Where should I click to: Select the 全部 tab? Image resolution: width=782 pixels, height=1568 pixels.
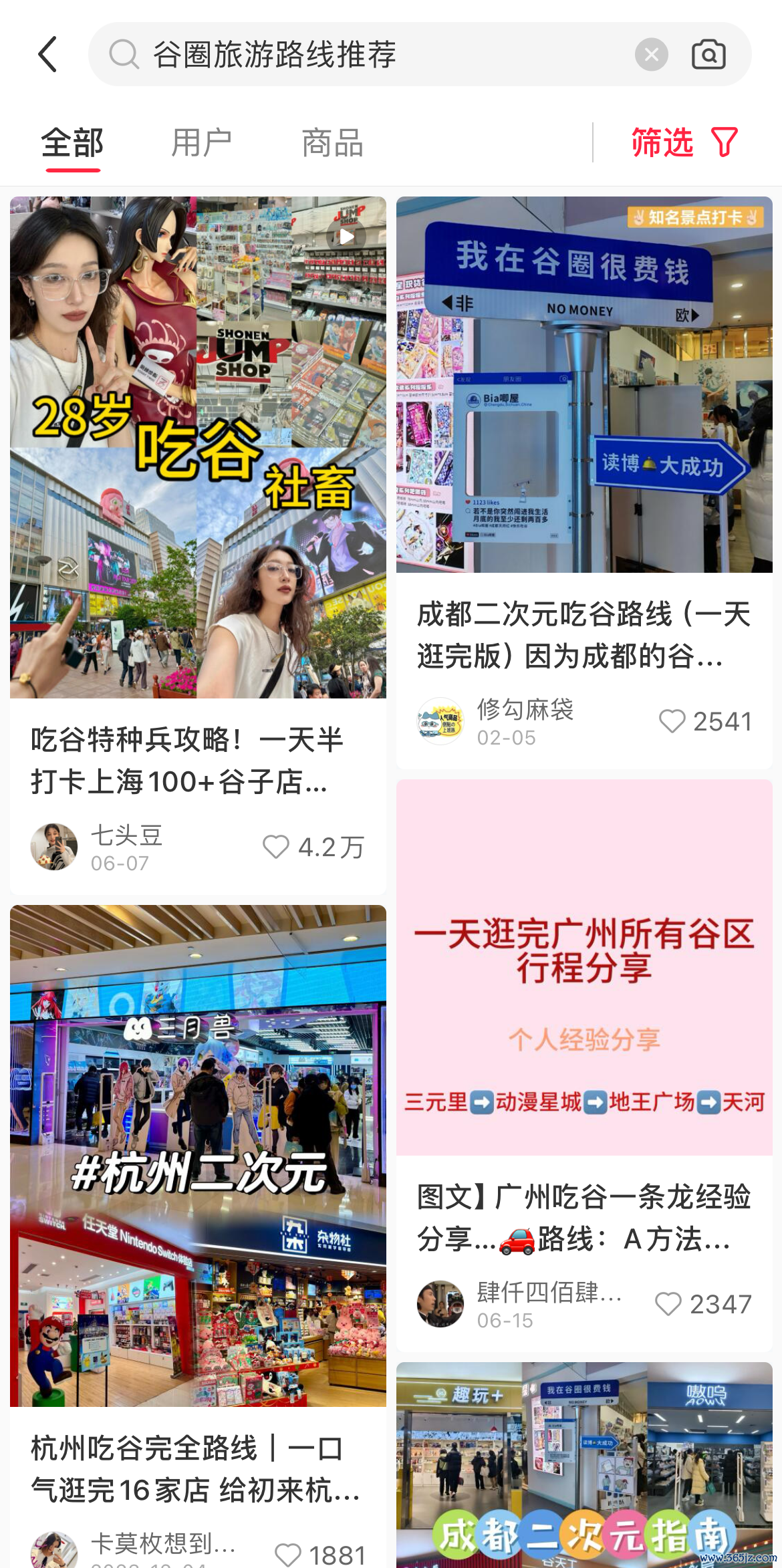72,143
